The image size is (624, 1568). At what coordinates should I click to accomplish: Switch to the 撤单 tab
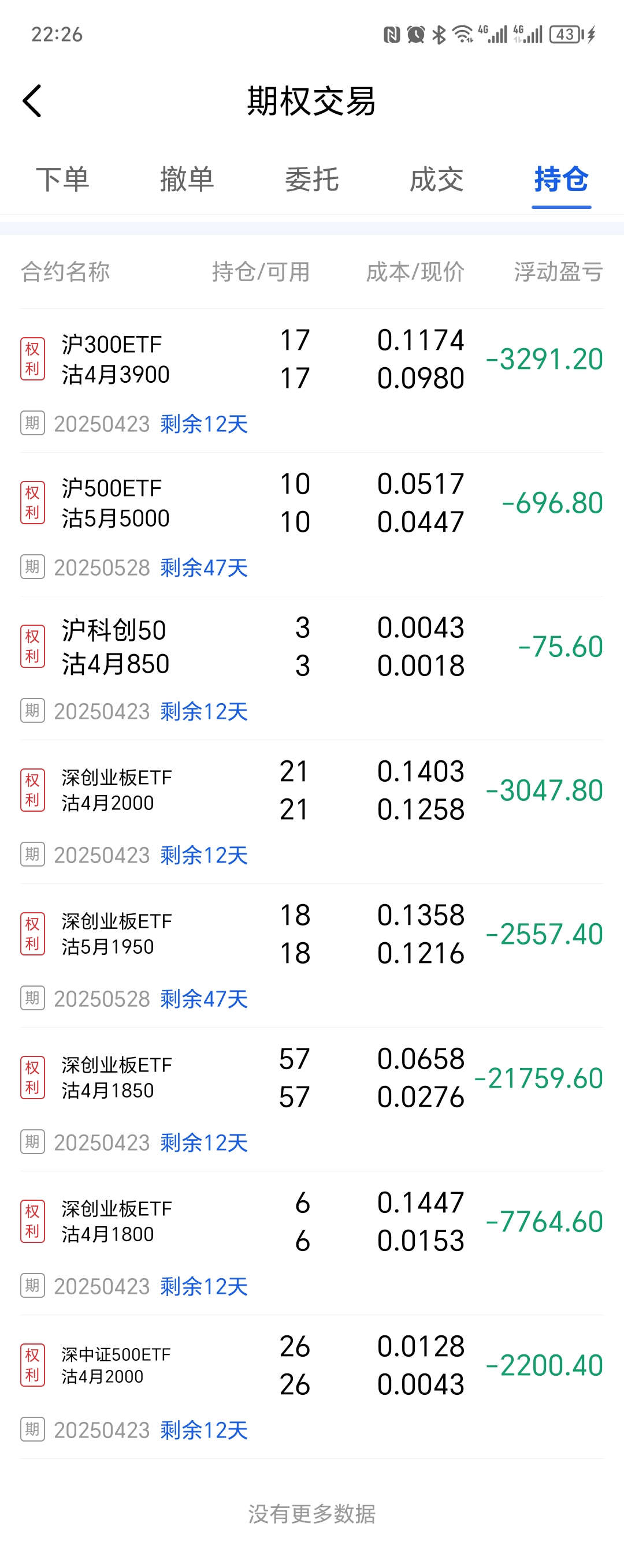[187, 180]
